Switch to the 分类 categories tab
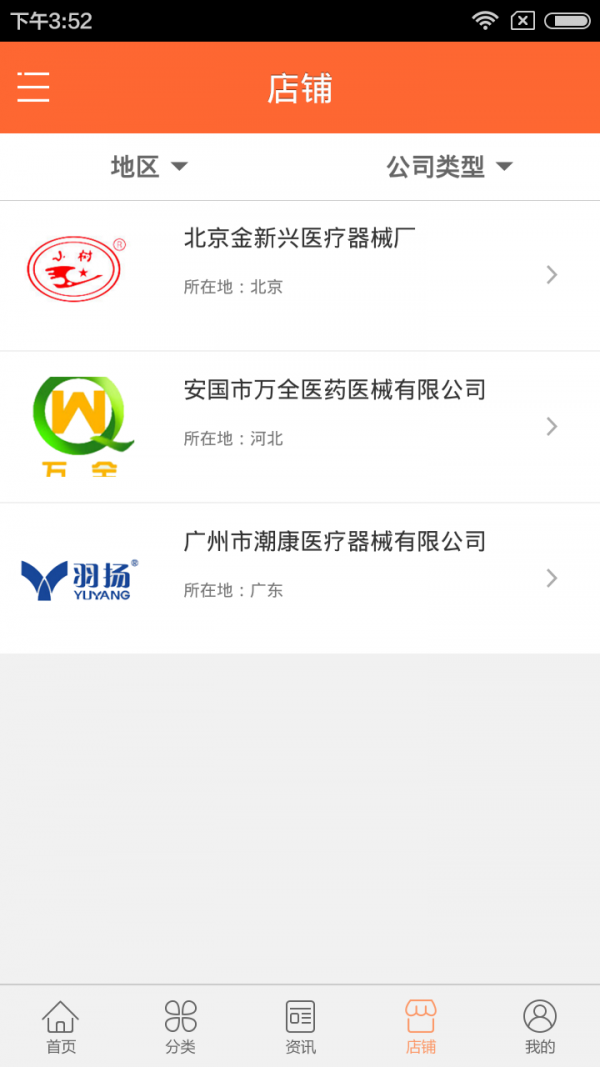 (180, 1026)
